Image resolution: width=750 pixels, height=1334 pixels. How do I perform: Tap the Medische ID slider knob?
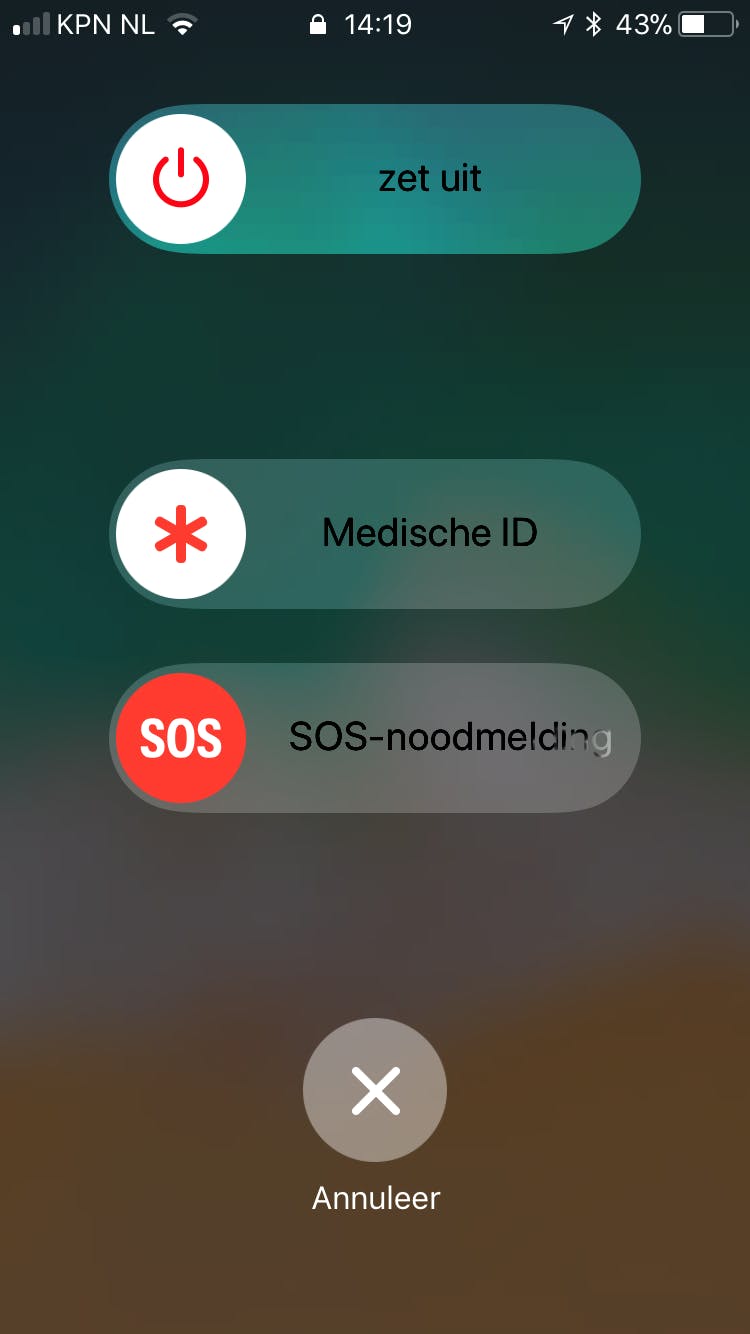[x=181, y=534]
